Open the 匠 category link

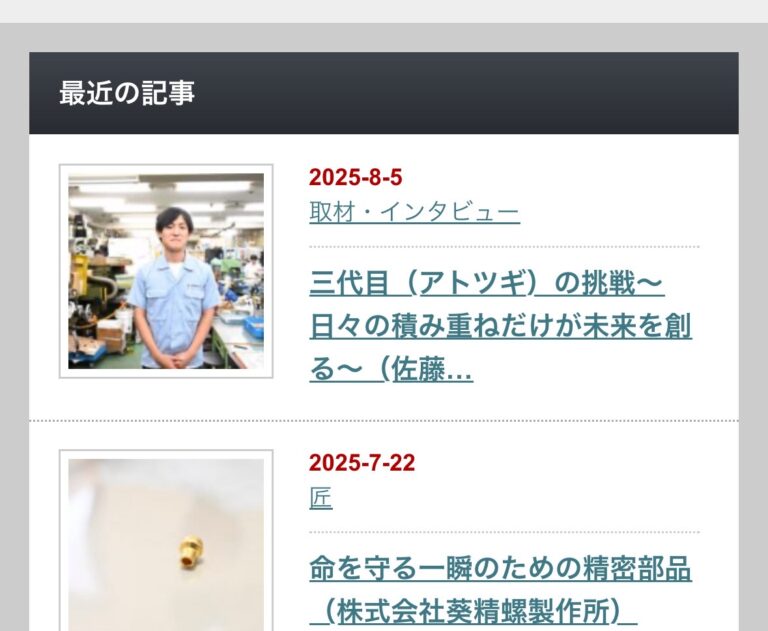(x=321, y=498)
